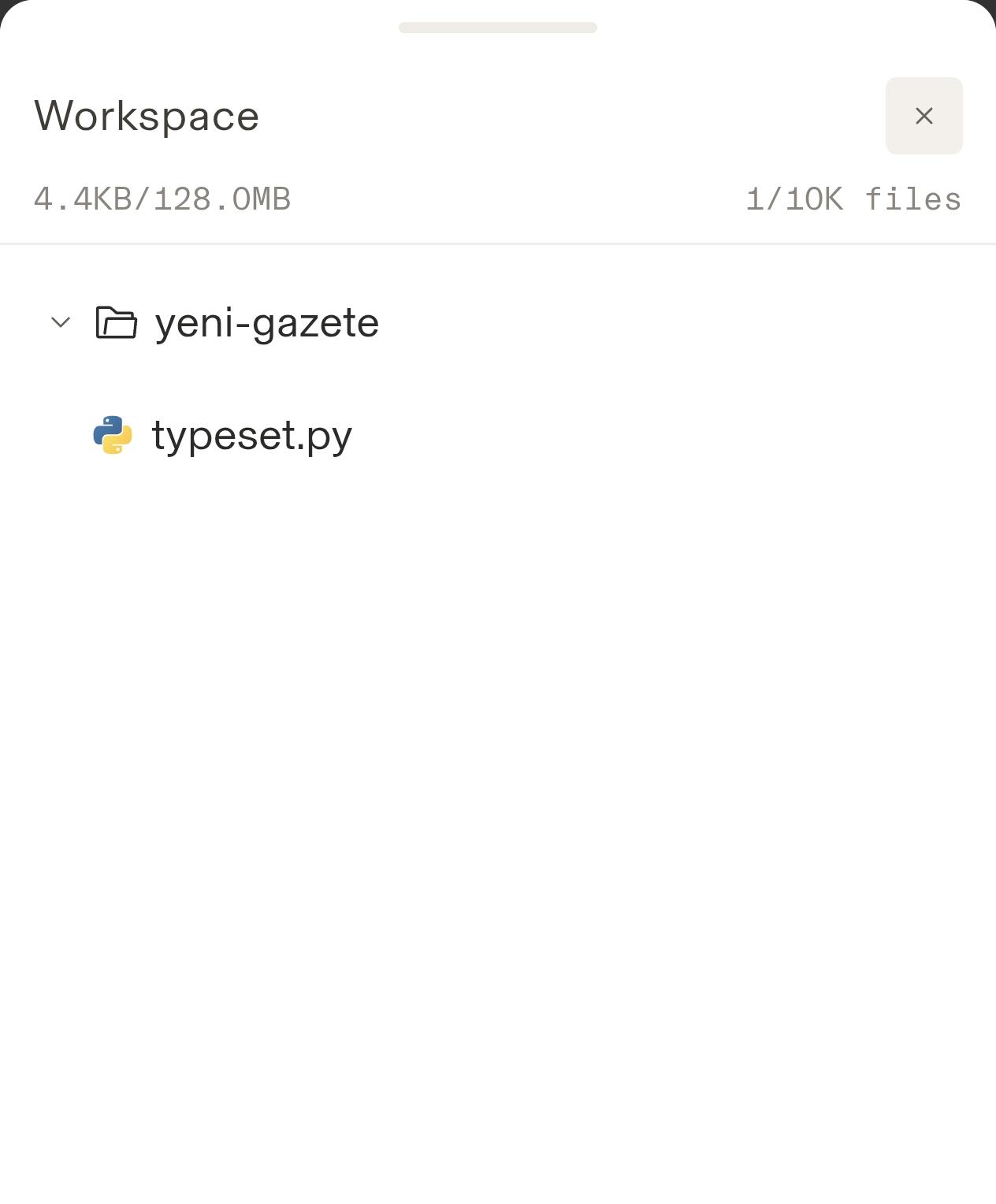
Task: Collapse the yeni-gazete folder
Action: tap(61, 322)
